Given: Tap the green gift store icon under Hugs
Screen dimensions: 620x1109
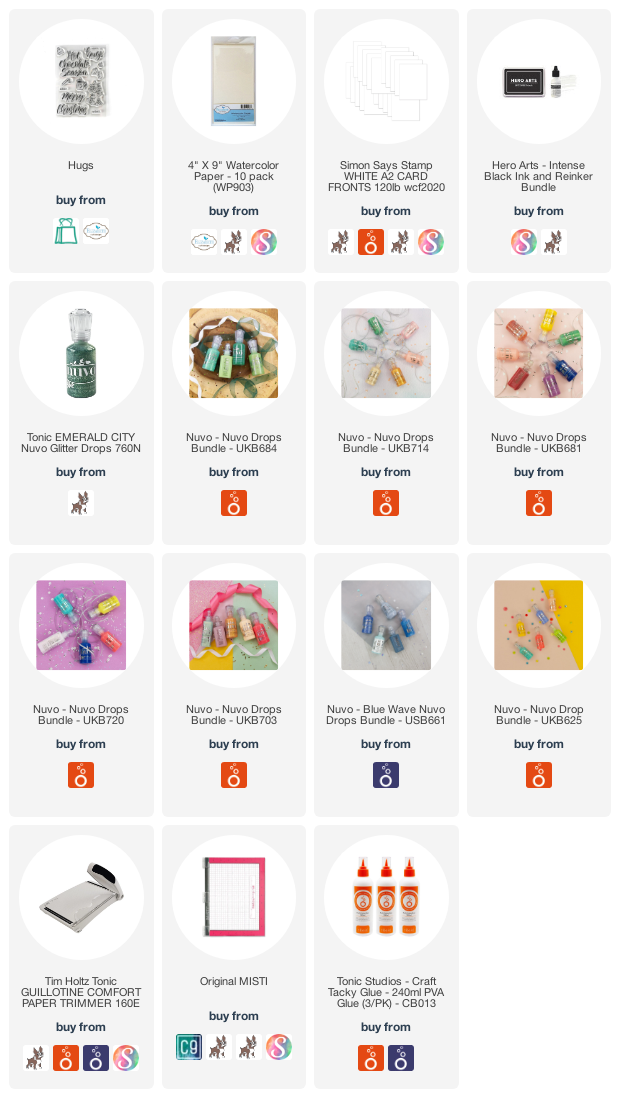Looking at the screenshot, I should (x=66, y=231).
